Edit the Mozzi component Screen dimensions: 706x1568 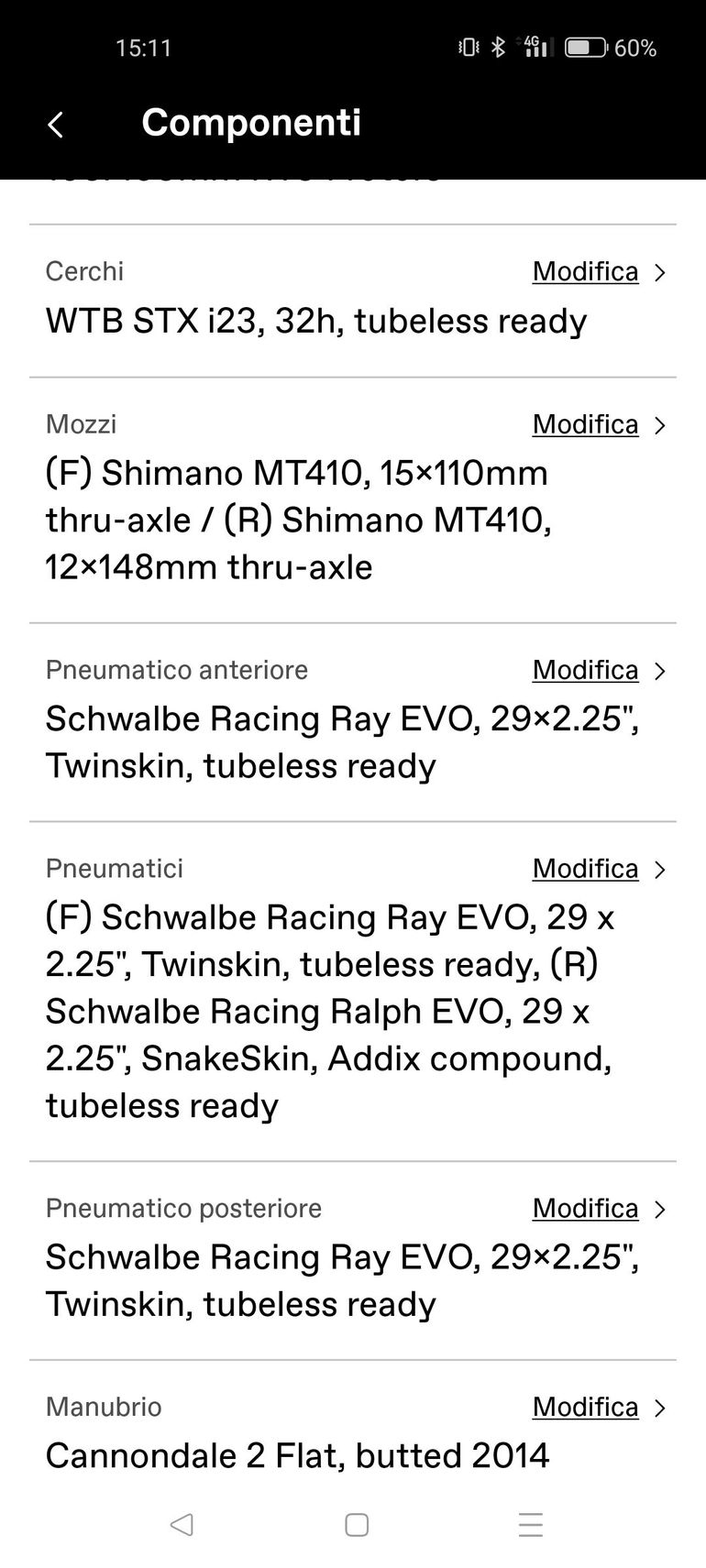(585, 424)
